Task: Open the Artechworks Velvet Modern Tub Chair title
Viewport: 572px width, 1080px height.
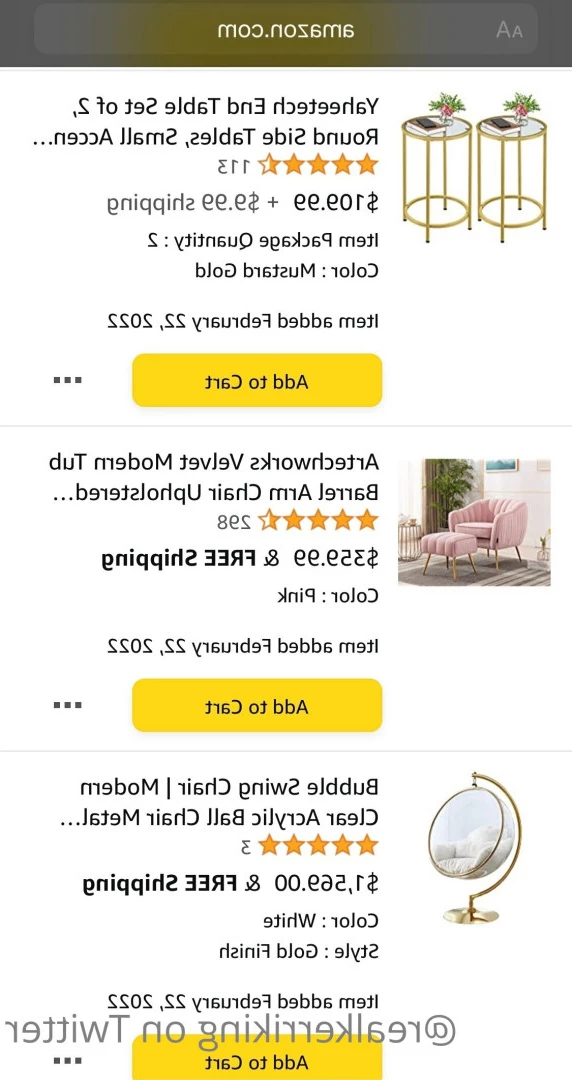Action: [214, 477]
